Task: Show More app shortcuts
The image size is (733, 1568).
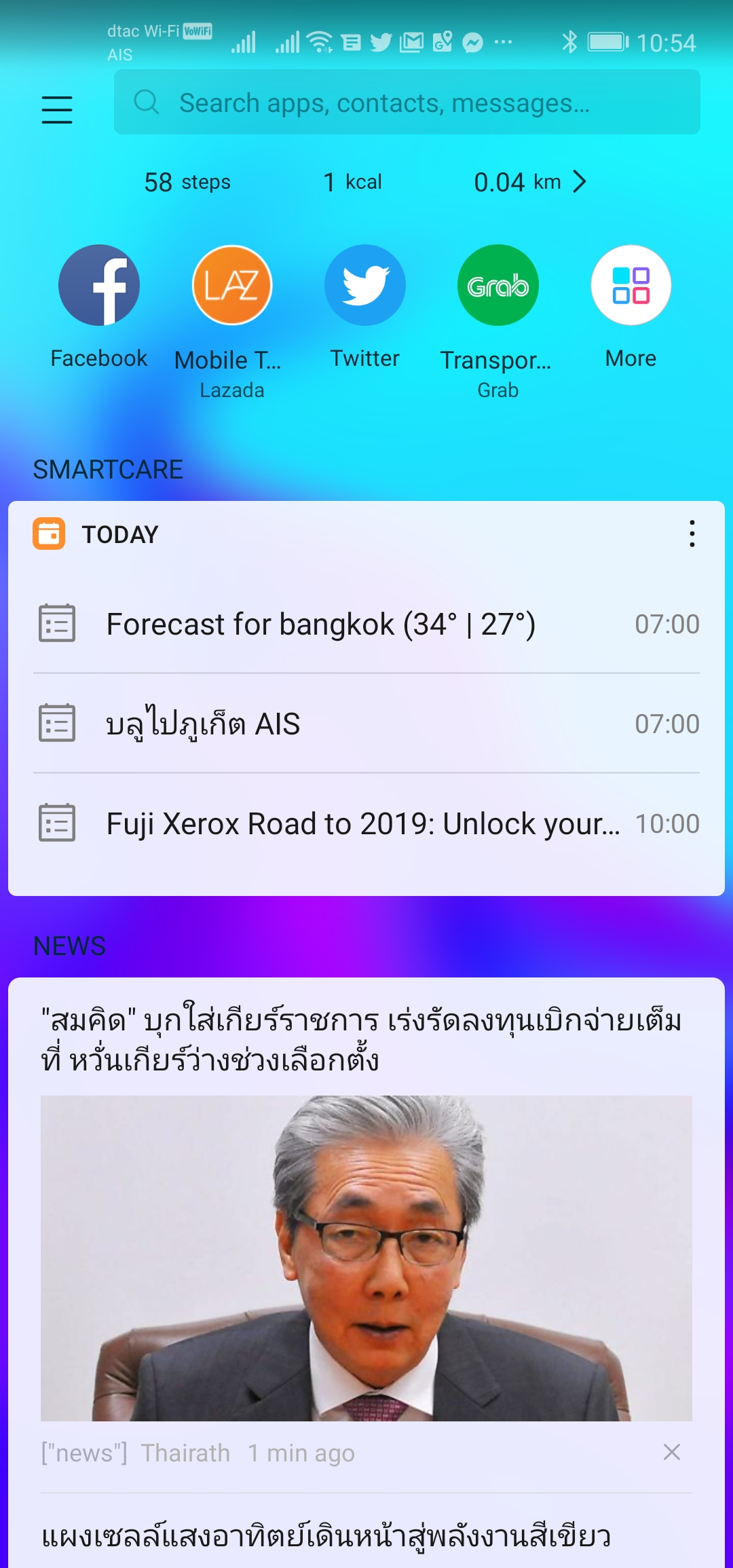Action: point(631,285)
